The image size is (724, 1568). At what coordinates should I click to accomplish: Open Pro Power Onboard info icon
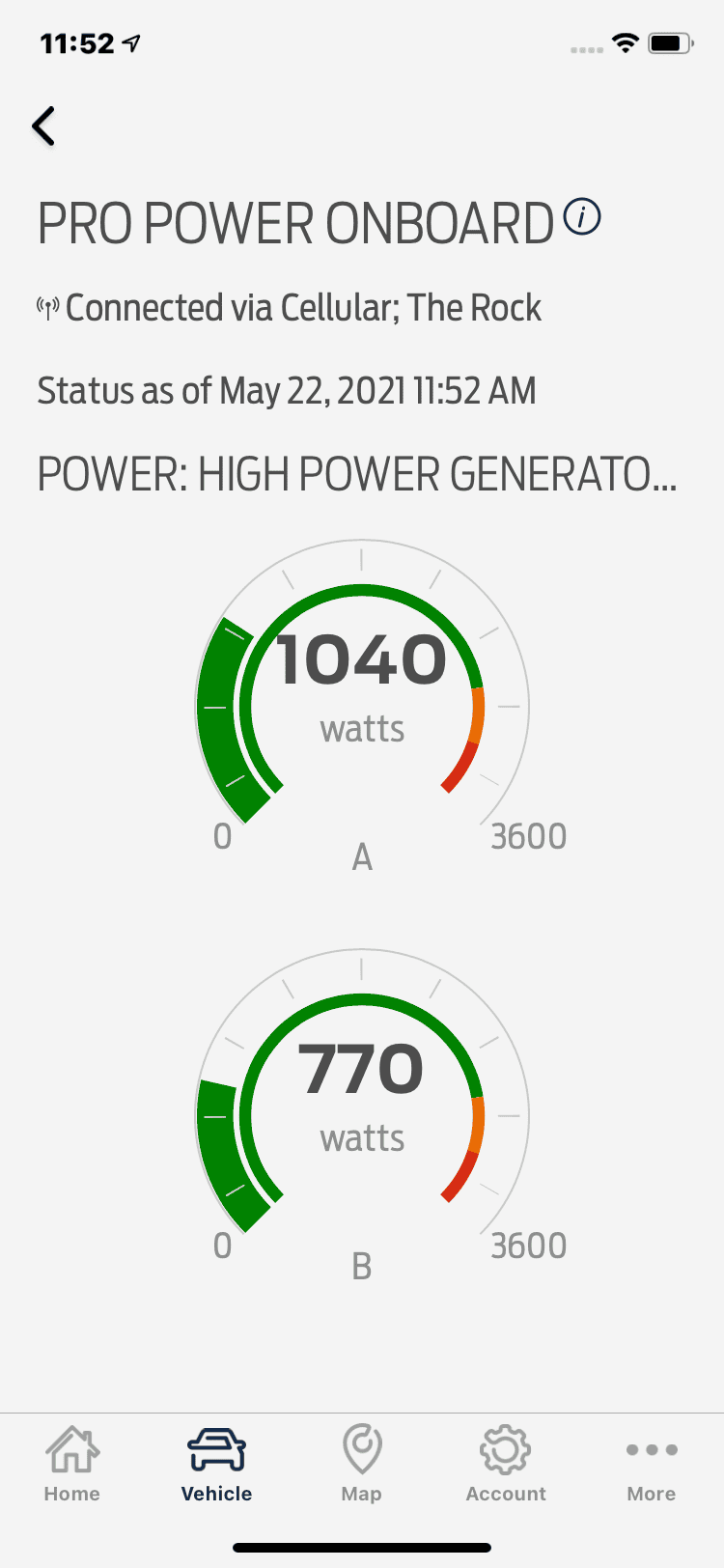click(582, 217)
